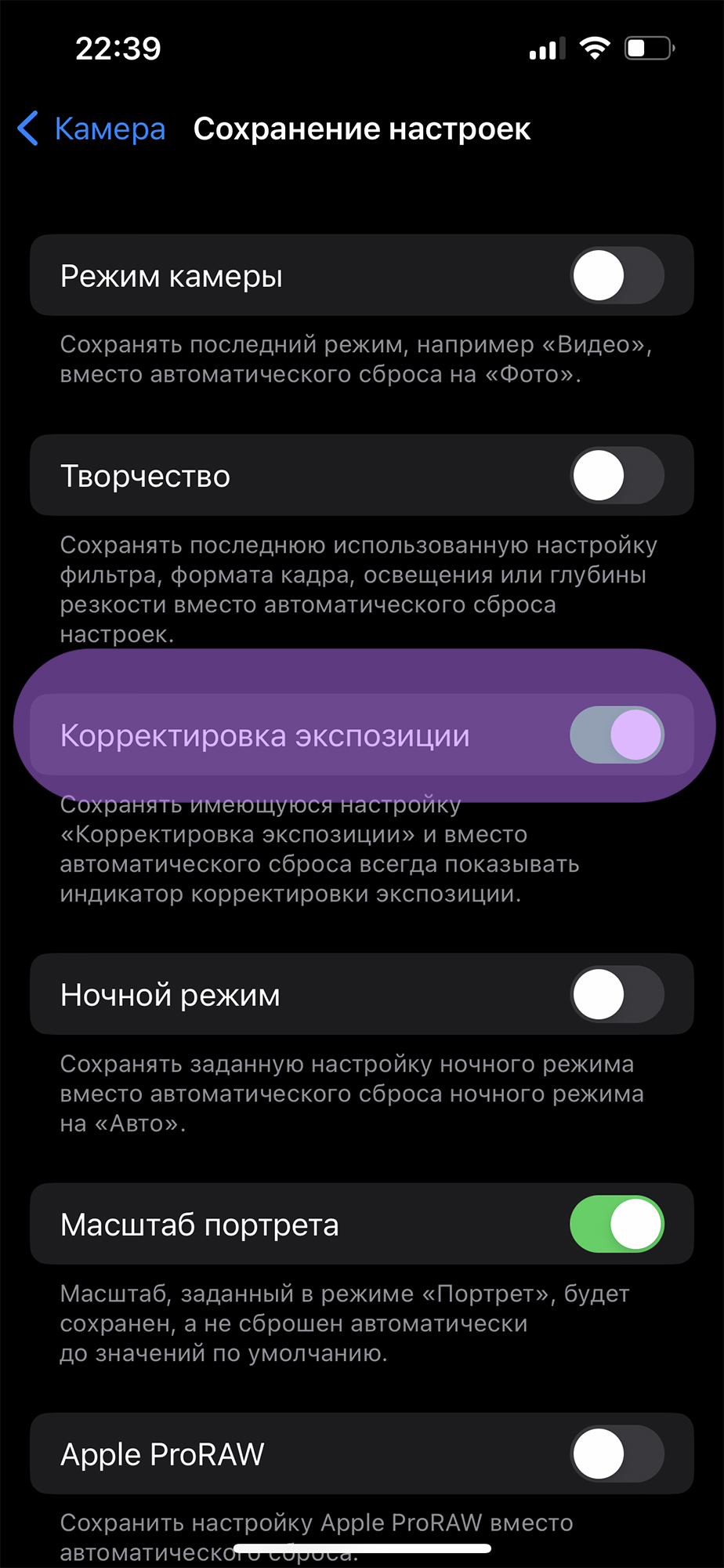This screenshot has height=1568, width=724.
Task: Toggle Корректировка экспозиции setting
Action: [617, 735]
